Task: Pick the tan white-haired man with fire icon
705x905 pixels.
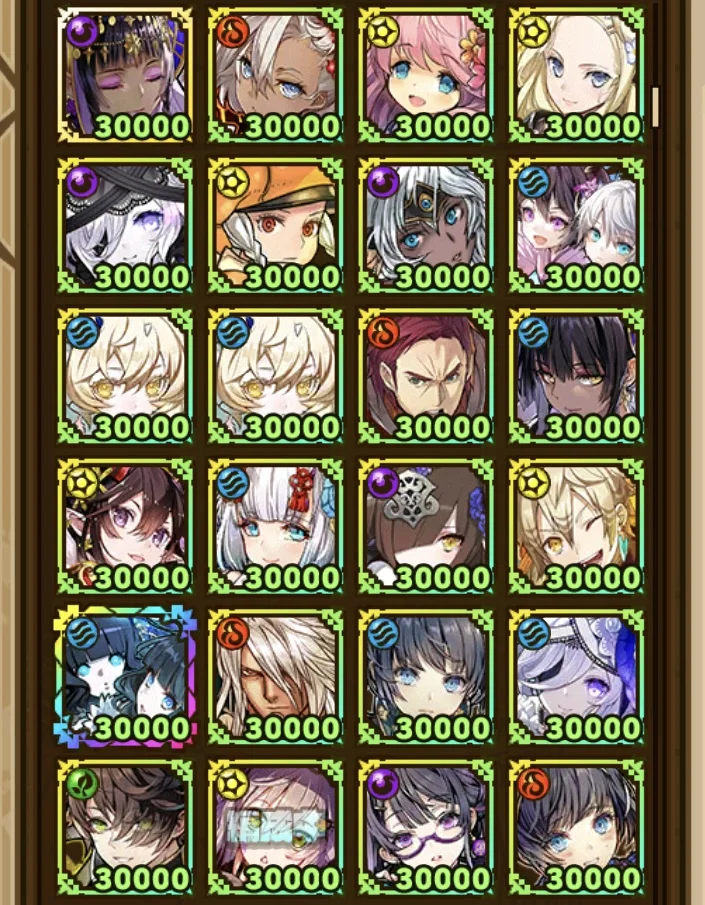Action: tap(276, 677)
